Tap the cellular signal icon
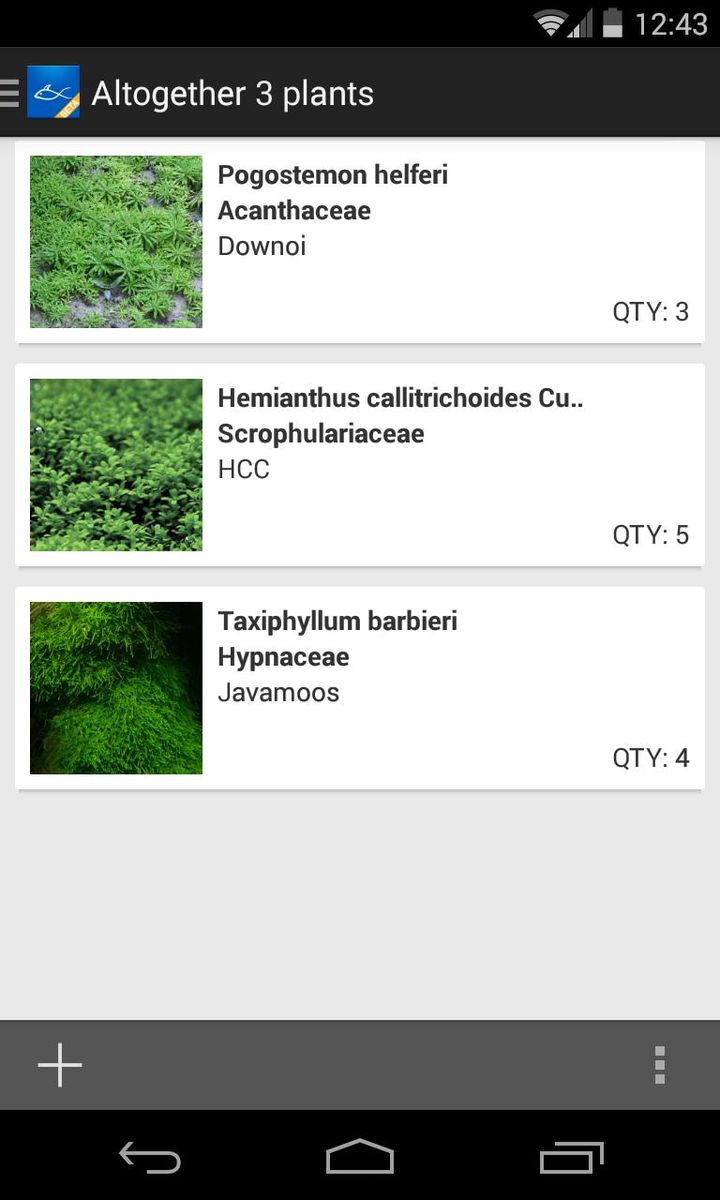 (580, 23)
